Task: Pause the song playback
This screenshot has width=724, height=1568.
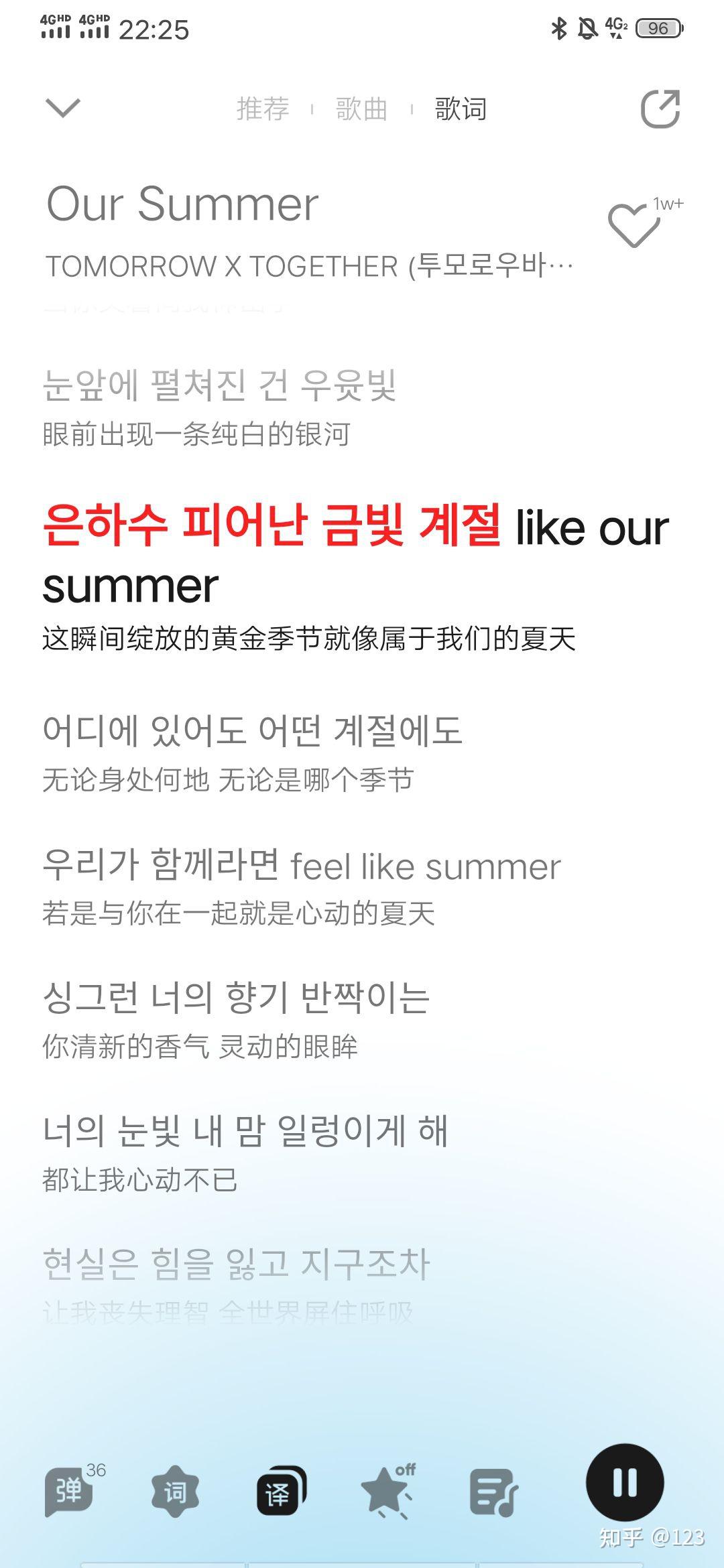Action: 625,1482
